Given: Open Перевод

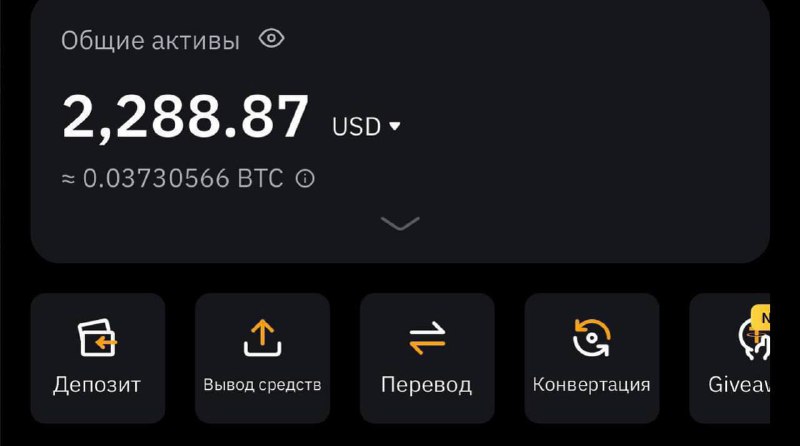Looking at the screenshot, I should pos(427,358).
